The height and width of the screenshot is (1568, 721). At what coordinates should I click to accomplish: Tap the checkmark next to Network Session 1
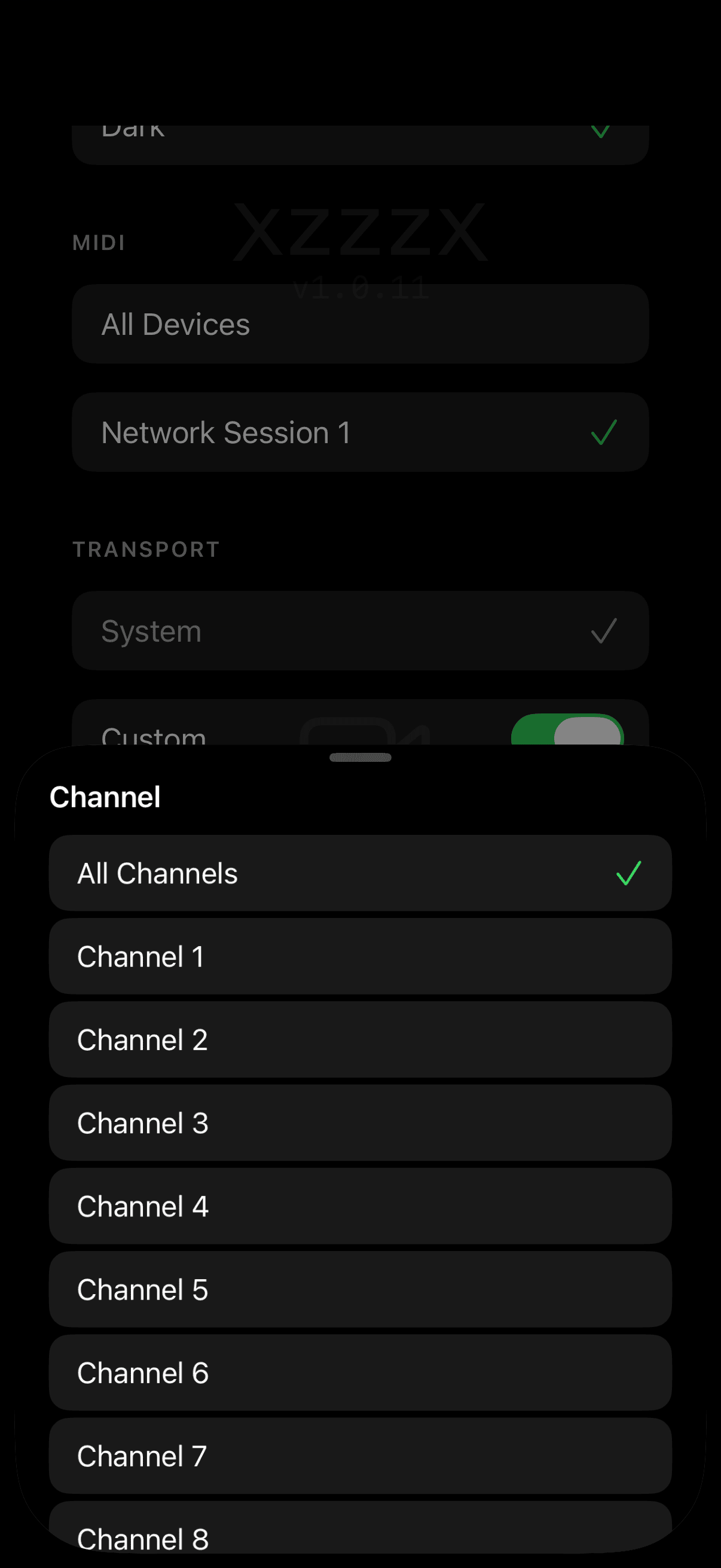(603, 432)
